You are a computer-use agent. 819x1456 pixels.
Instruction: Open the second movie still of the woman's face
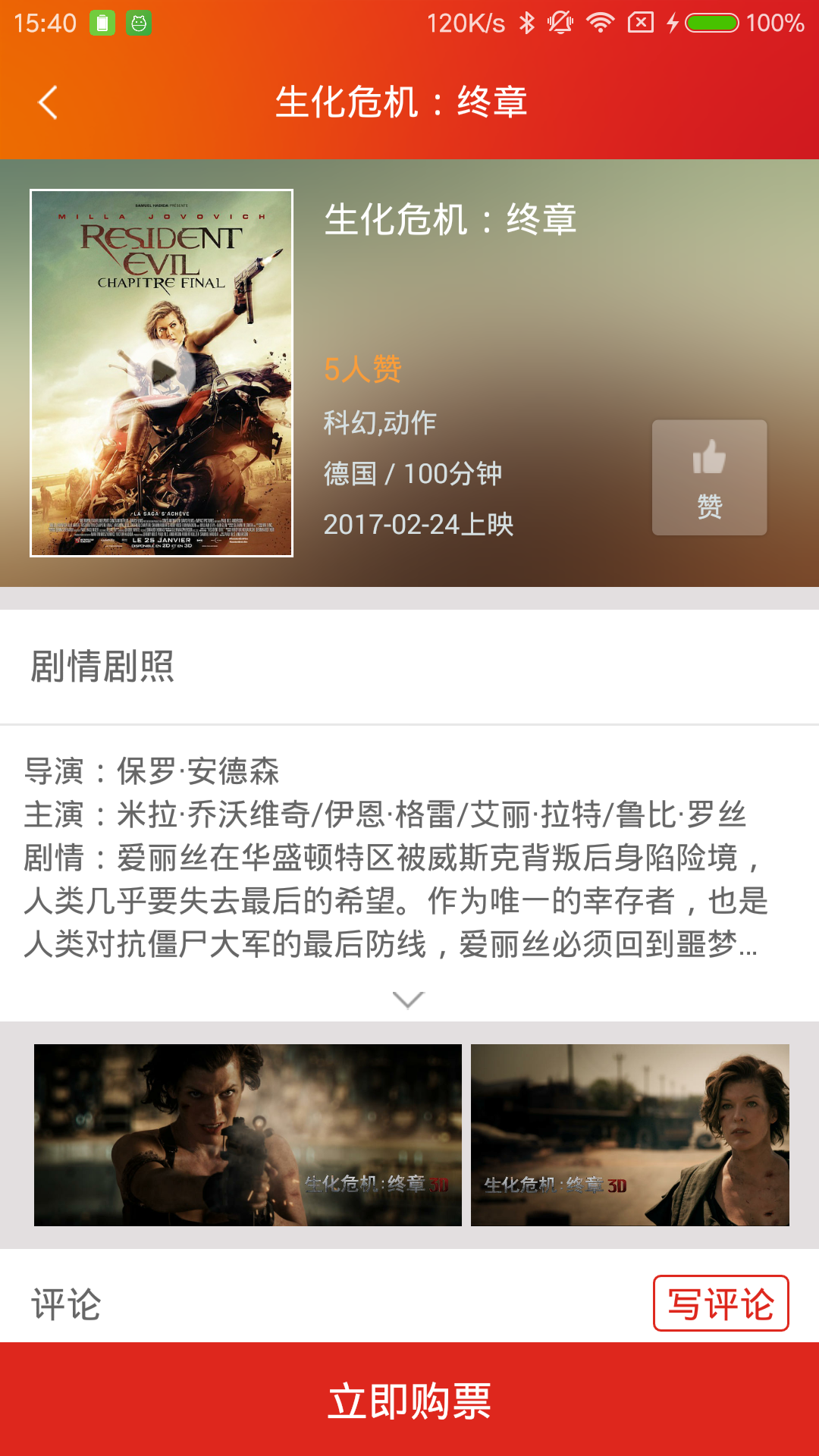pyautogui.click(x=629, y=1134)
